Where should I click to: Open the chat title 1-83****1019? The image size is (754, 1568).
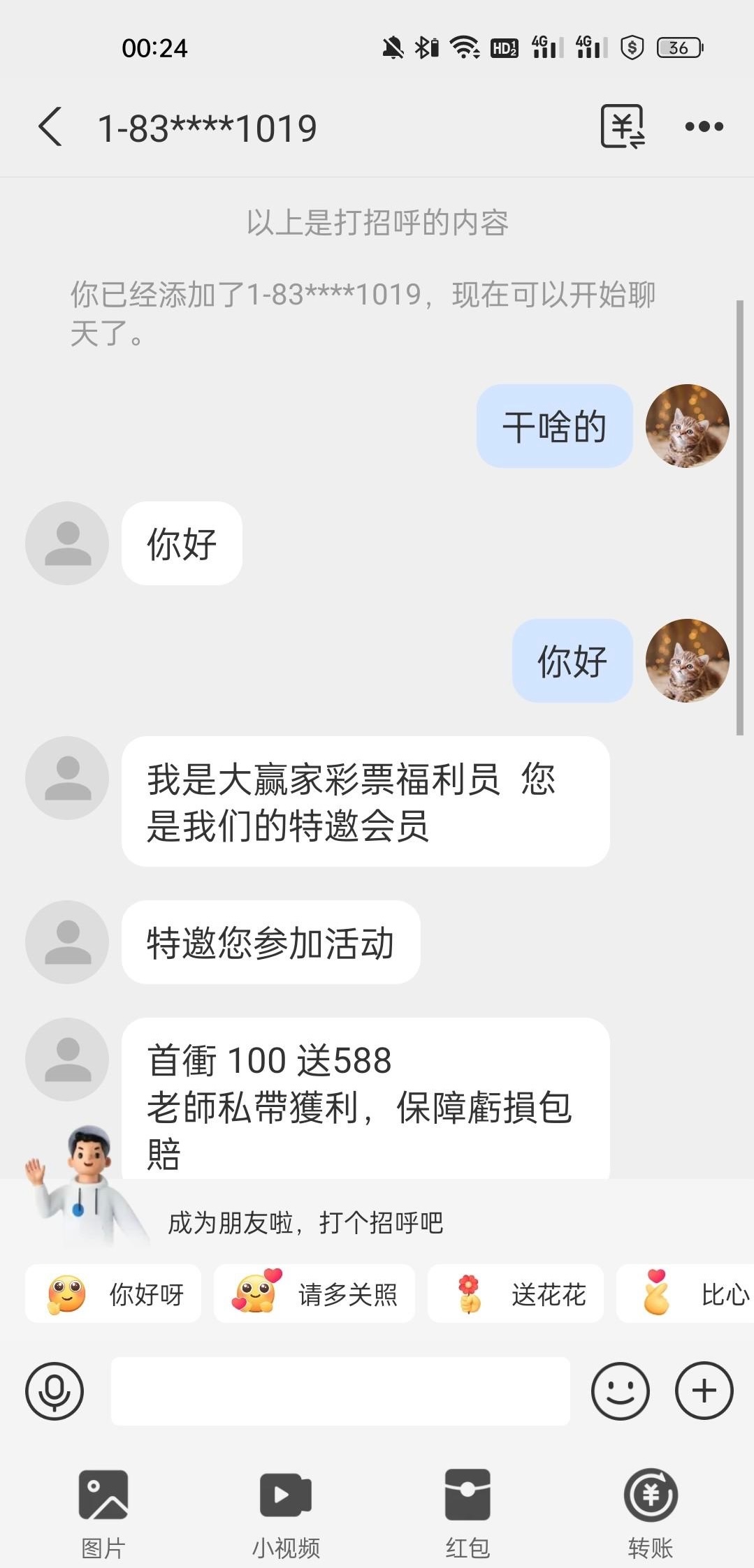click(208, 128)
